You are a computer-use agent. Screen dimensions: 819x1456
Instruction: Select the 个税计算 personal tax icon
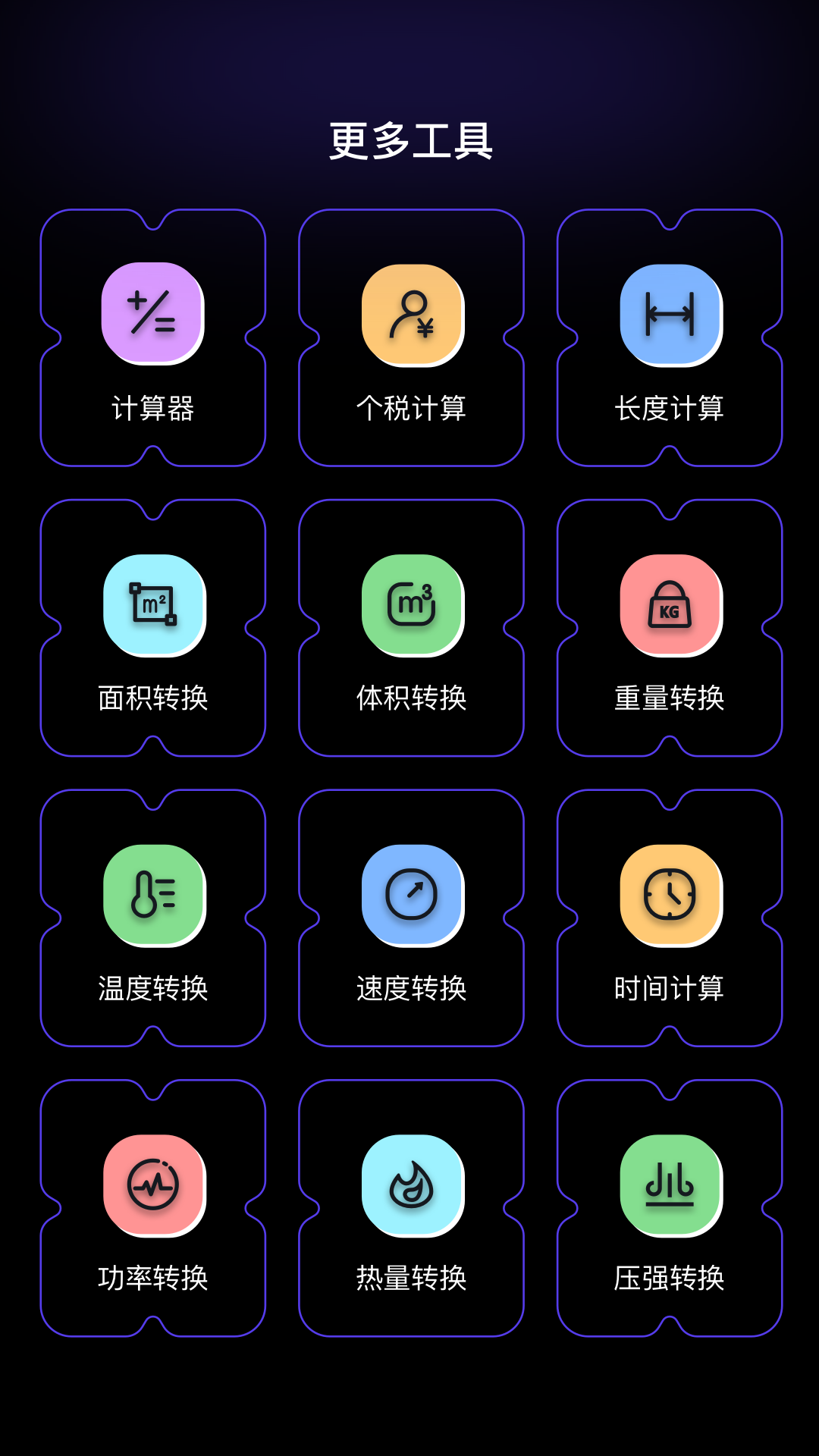click(x=410, y=318)
